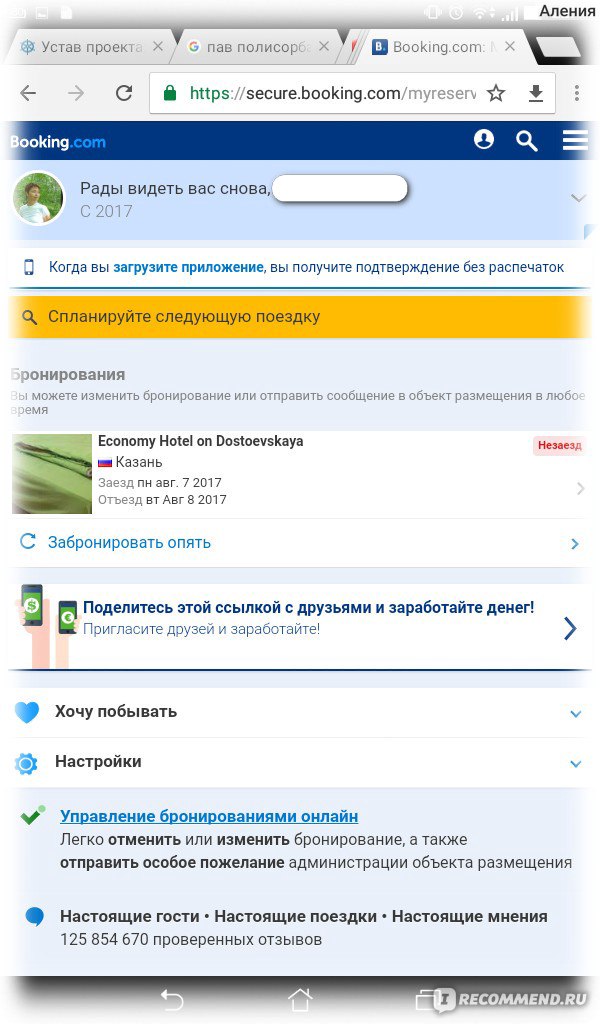Image resolution: width=600 pixels, height=1024 pixels.
Task: Reload the page with the refresh button
Action: click(x=124, y=93)
